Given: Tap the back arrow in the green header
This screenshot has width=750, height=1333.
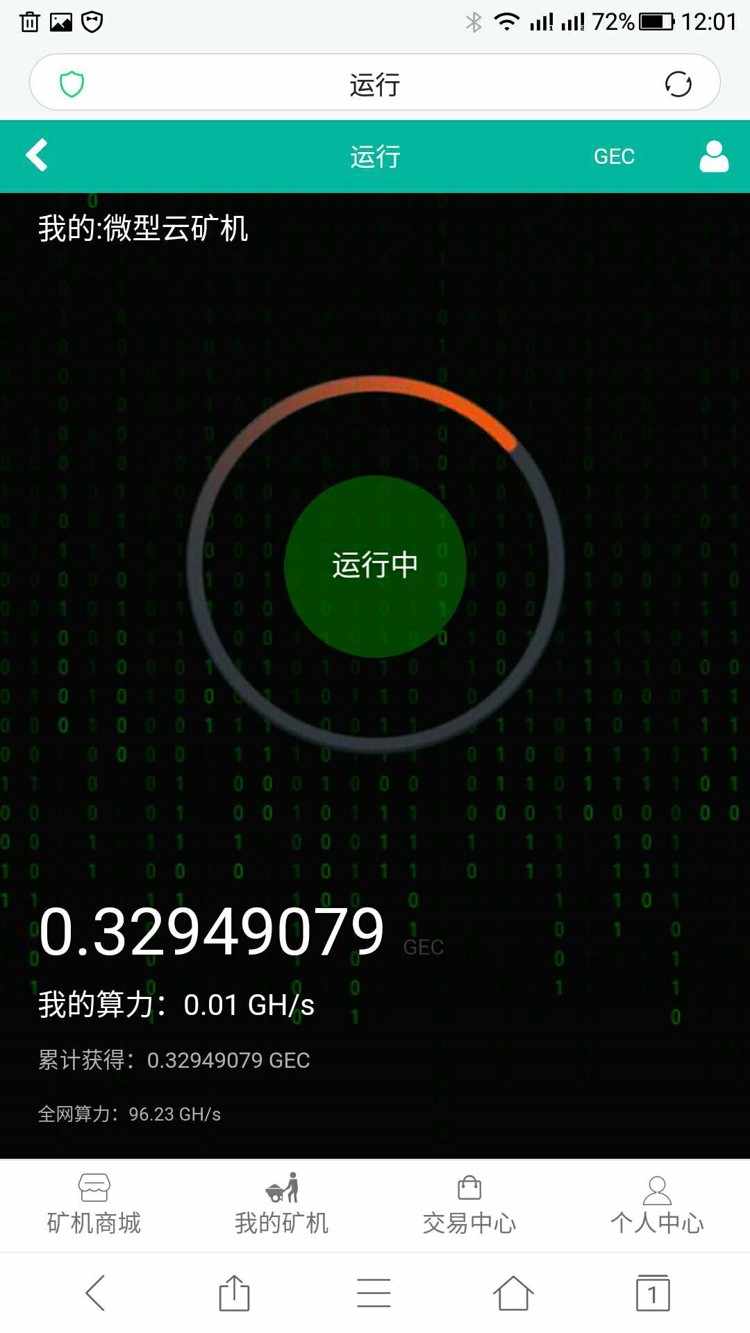Looking at the screenshot, I should [x=37, y=156].
